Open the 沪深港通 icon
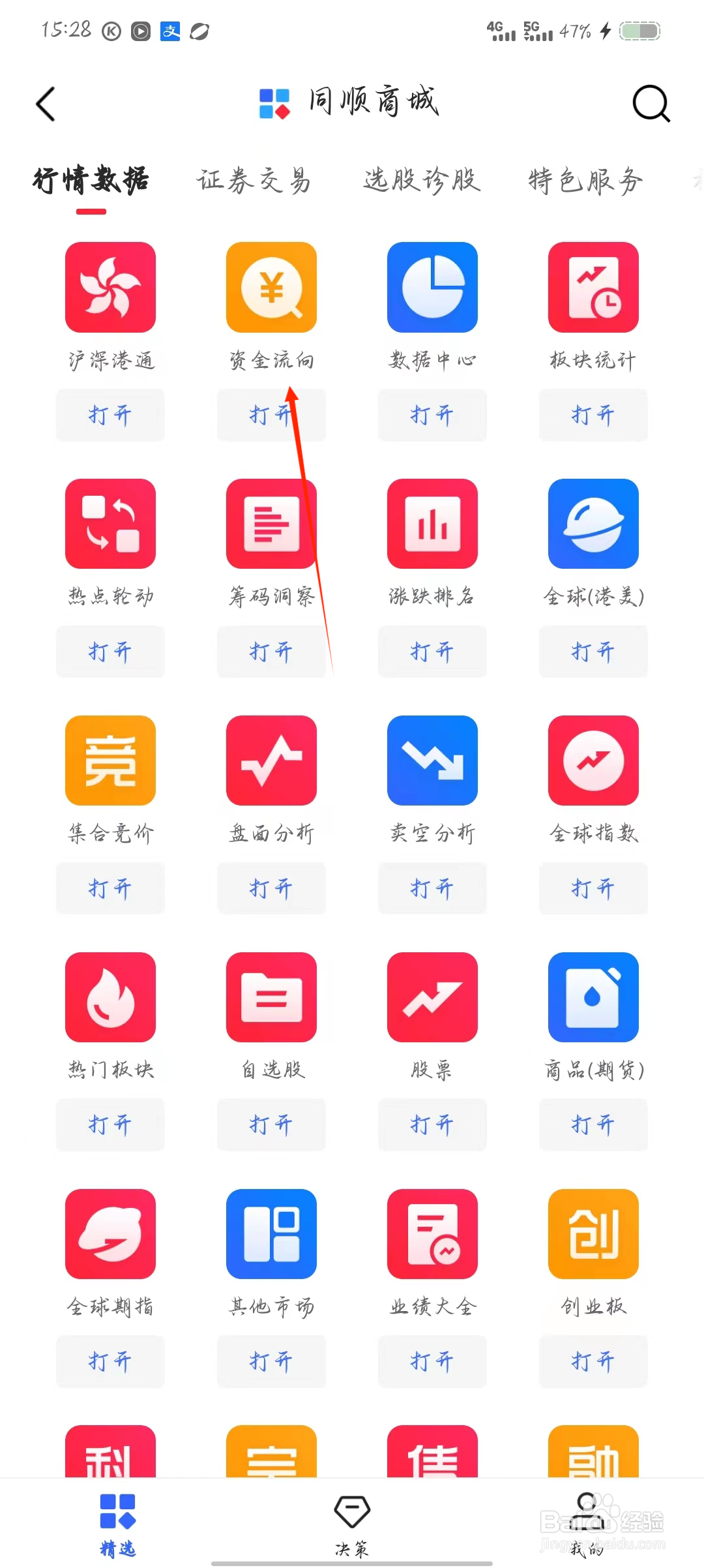This screenshot has width=704, height=1568. tap(110, 287)
